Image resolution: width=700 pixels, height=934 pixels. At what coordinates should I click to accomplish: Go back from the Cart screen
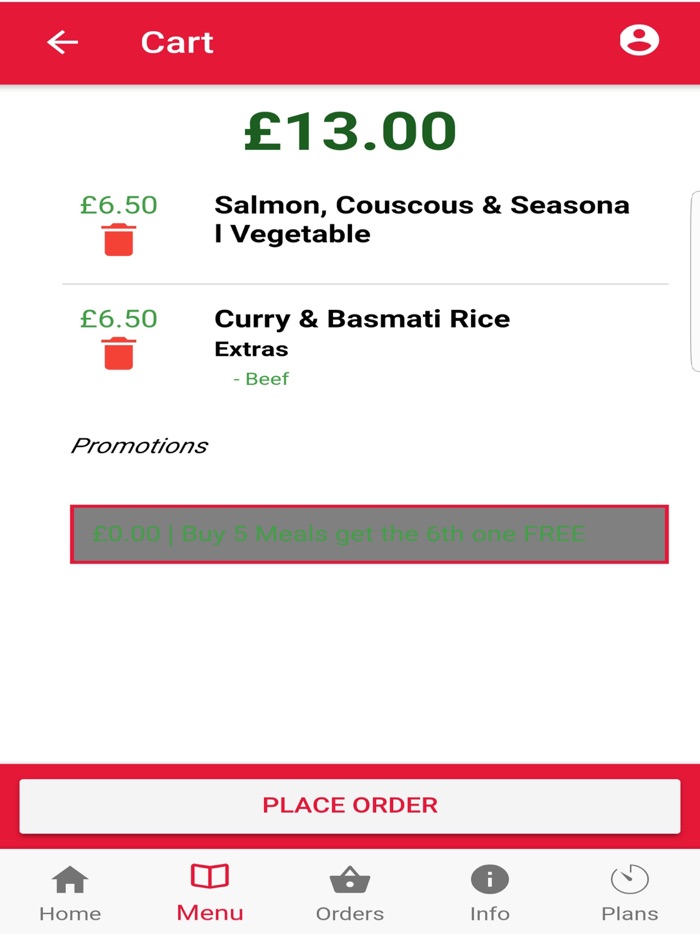(x=63, y=42)
